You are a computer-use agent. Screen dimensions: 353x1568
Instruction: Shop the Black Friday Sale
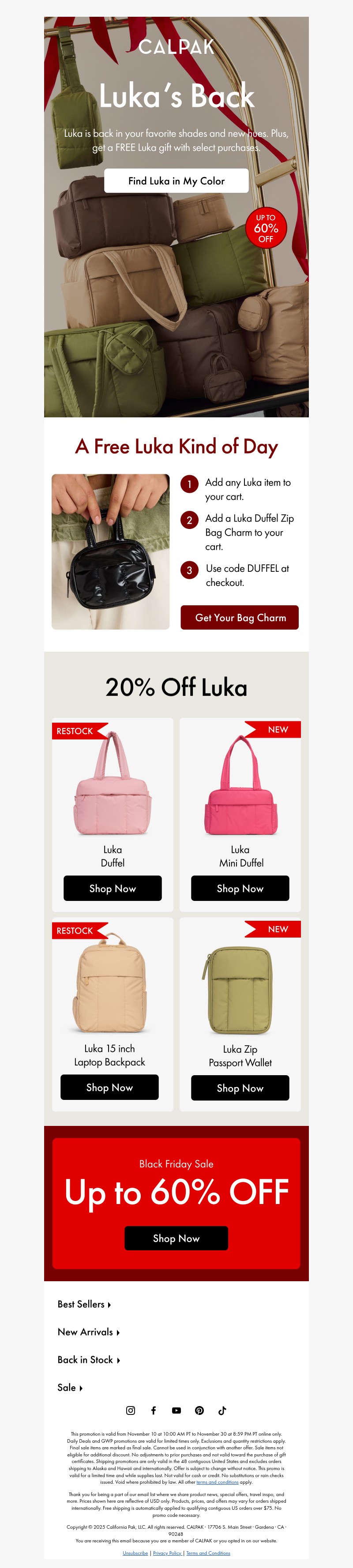click(176, 1238)
